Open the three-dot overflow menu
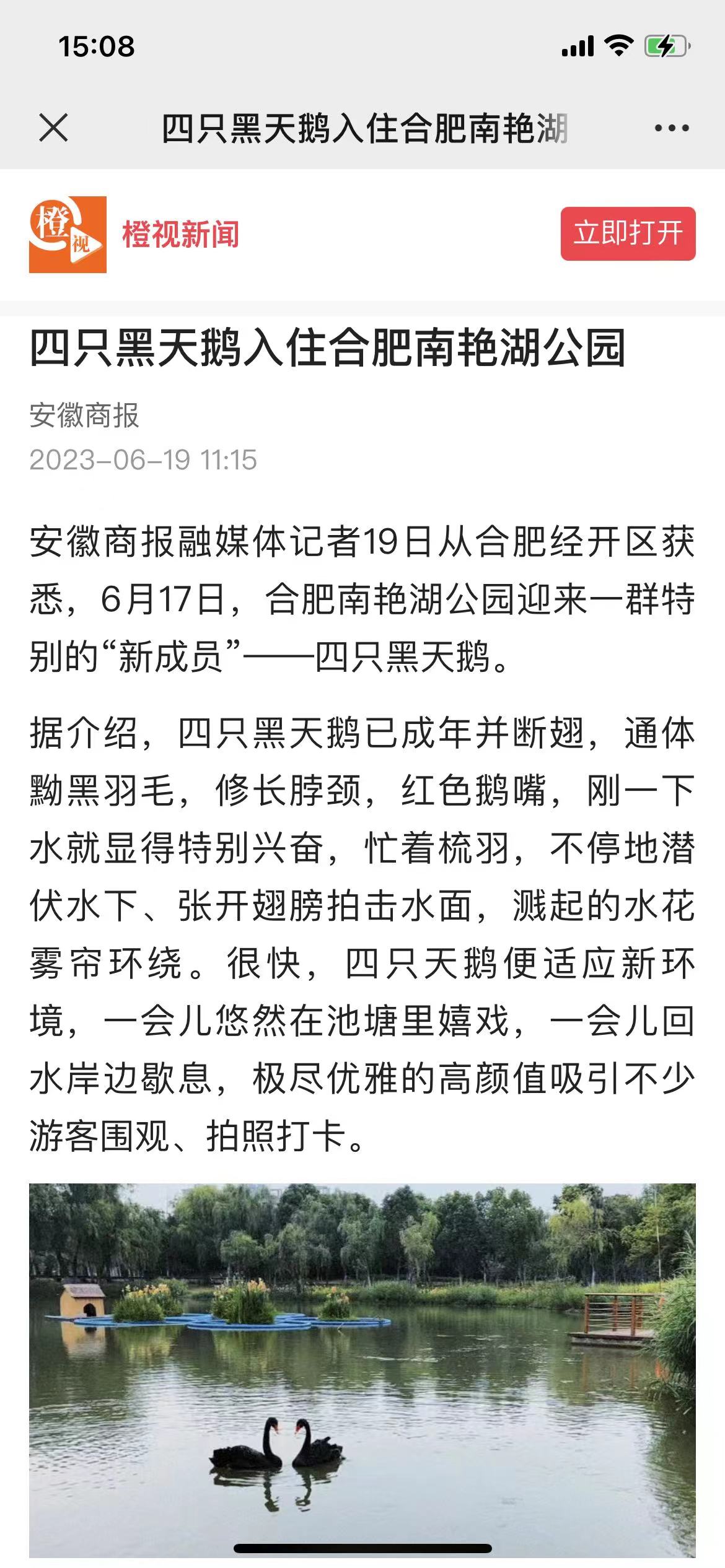Viewport: 725px width, 1568px height. click(672, 129)
